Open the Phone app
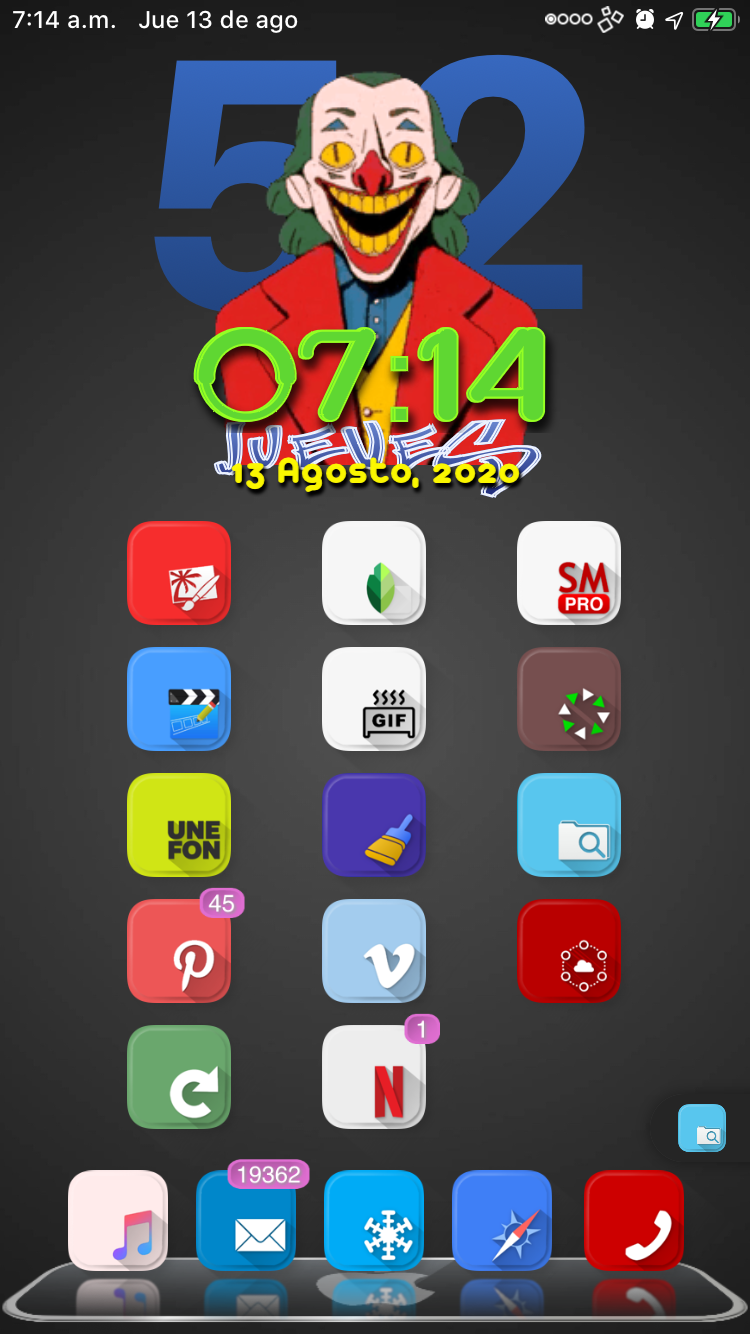 (x=634, y=1220)
